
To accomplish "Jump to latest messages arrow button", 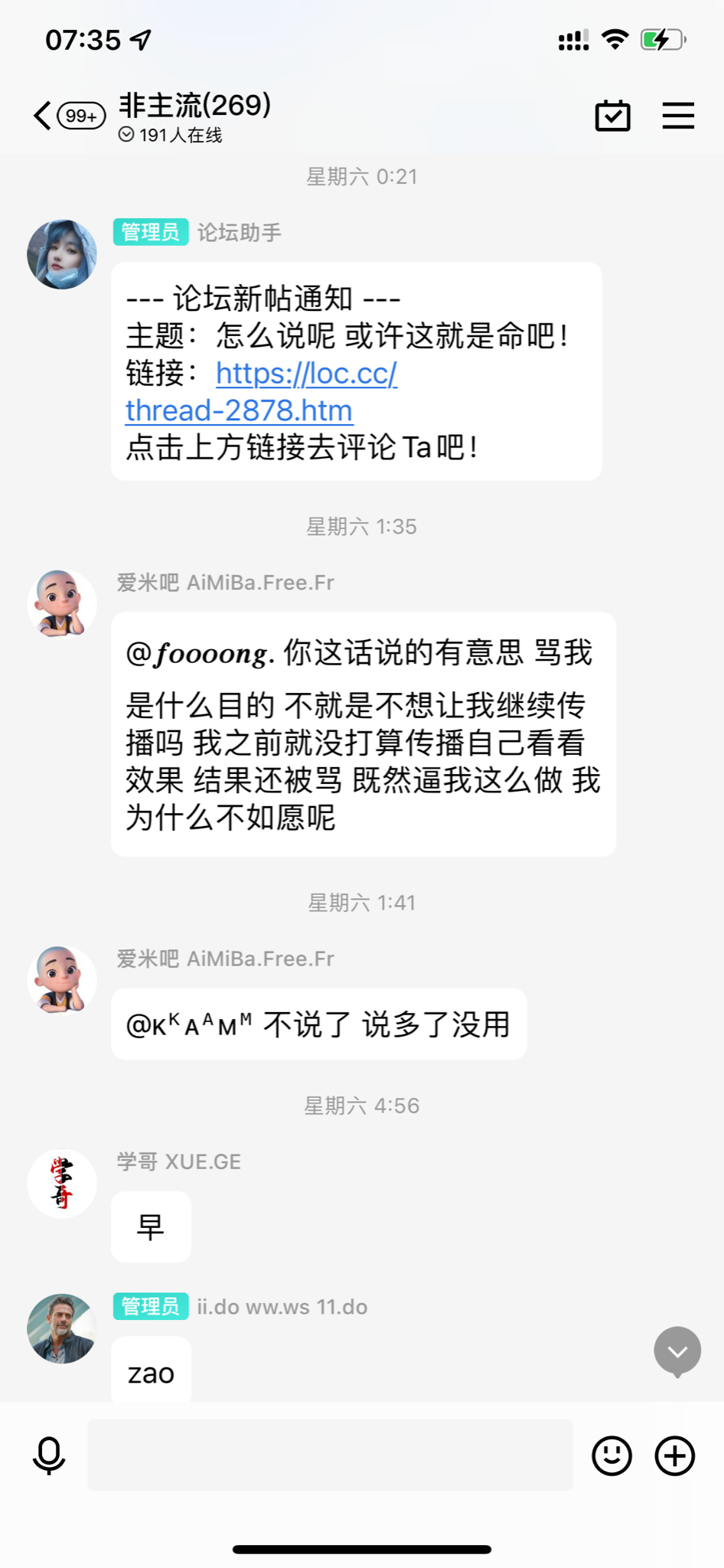I will pyautogui.click(x=677, y=1351).
